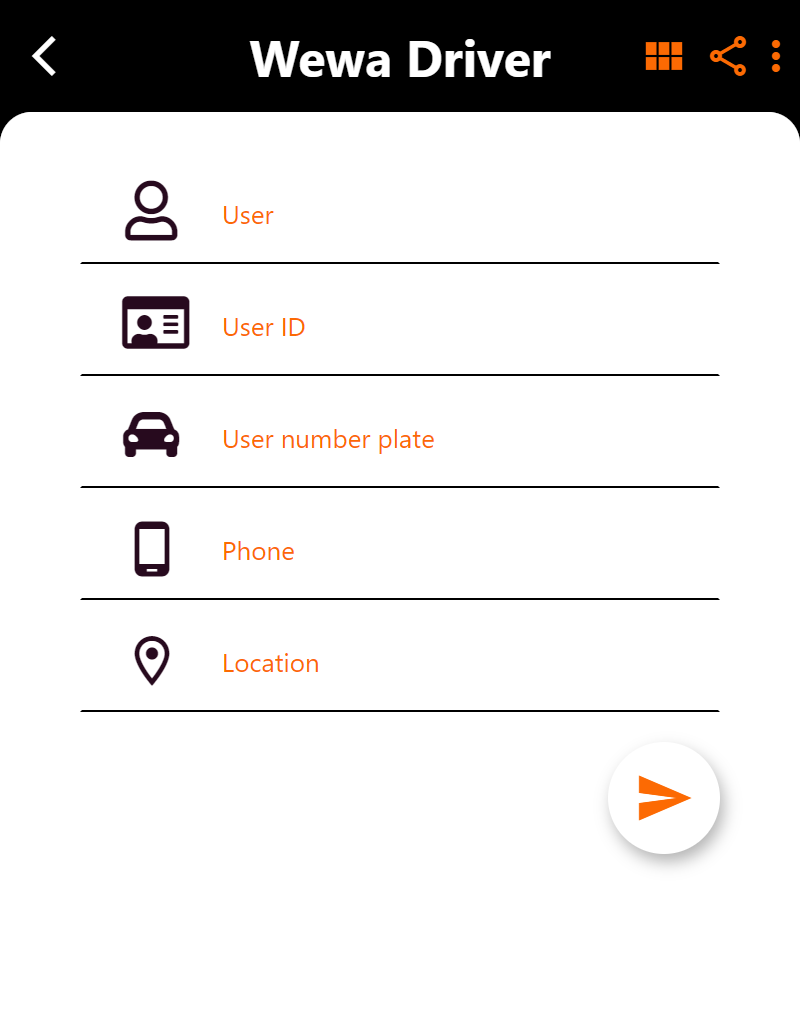Open the three-dot overflow menu

click(776, 56)
